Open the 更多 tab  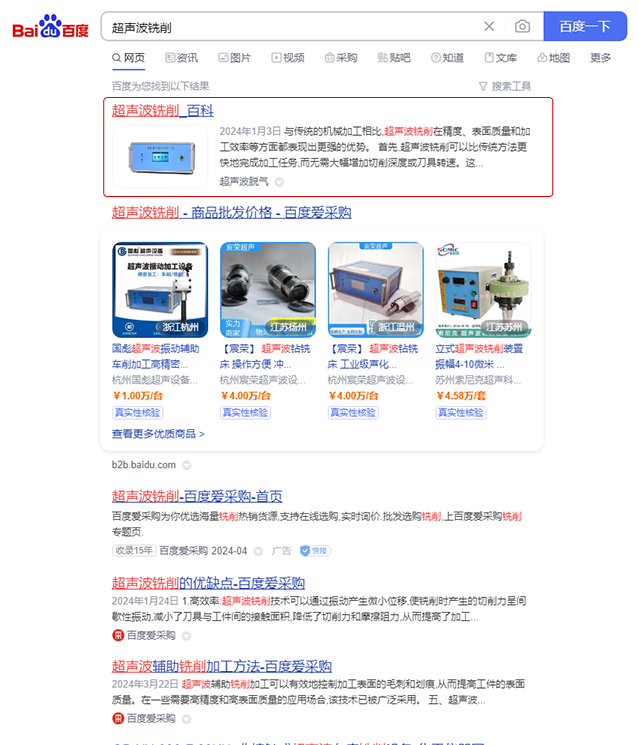pyautogui.click(x=600, y=58)
